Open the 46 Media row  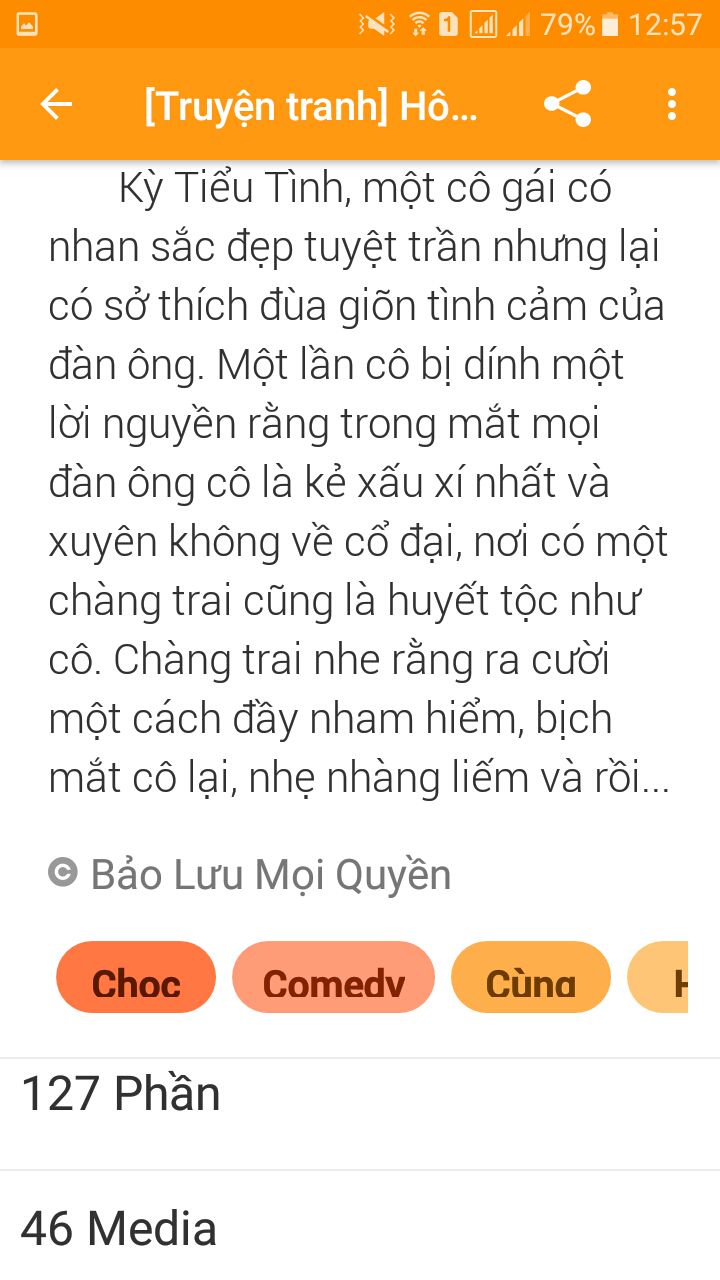click(x=360, y=1228)
